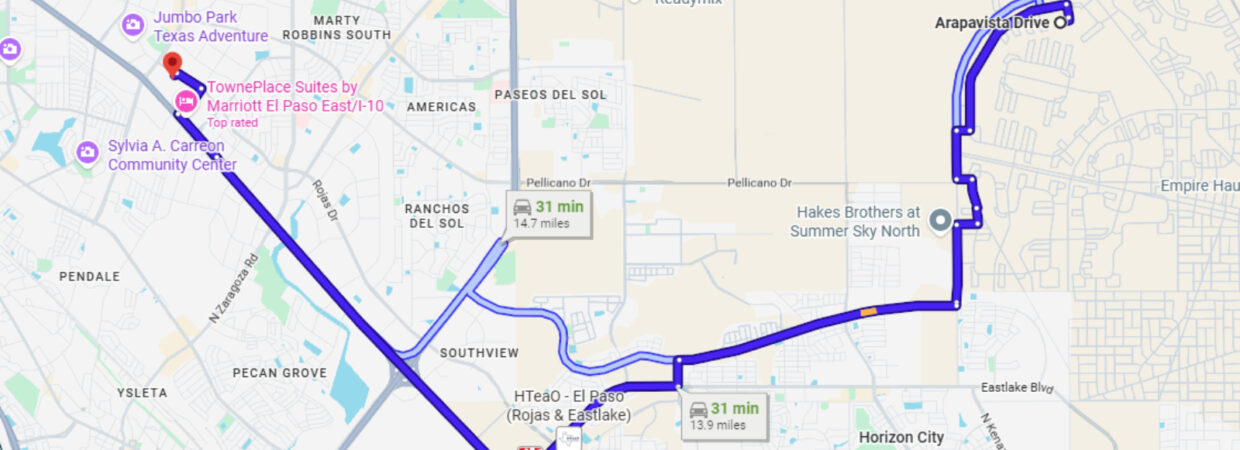Open TownePlace Suites by Marriott hotel marker
Screen dimensions: 1240x450
[186, 102]
